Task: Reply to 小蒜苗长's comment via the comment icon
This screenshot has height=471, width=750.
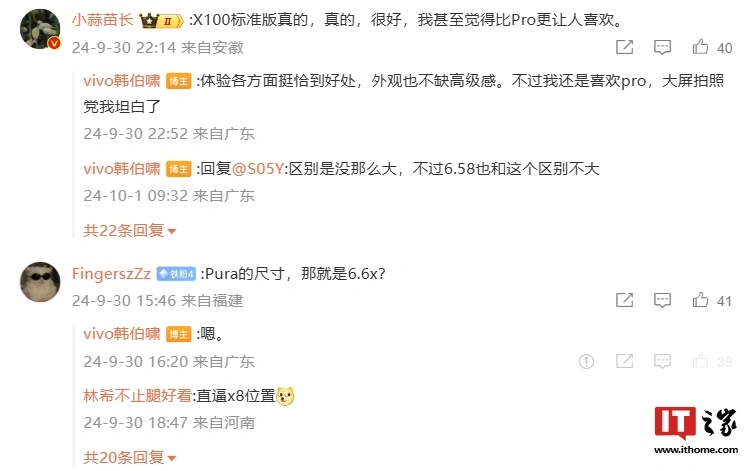Action: coord(662,47)
